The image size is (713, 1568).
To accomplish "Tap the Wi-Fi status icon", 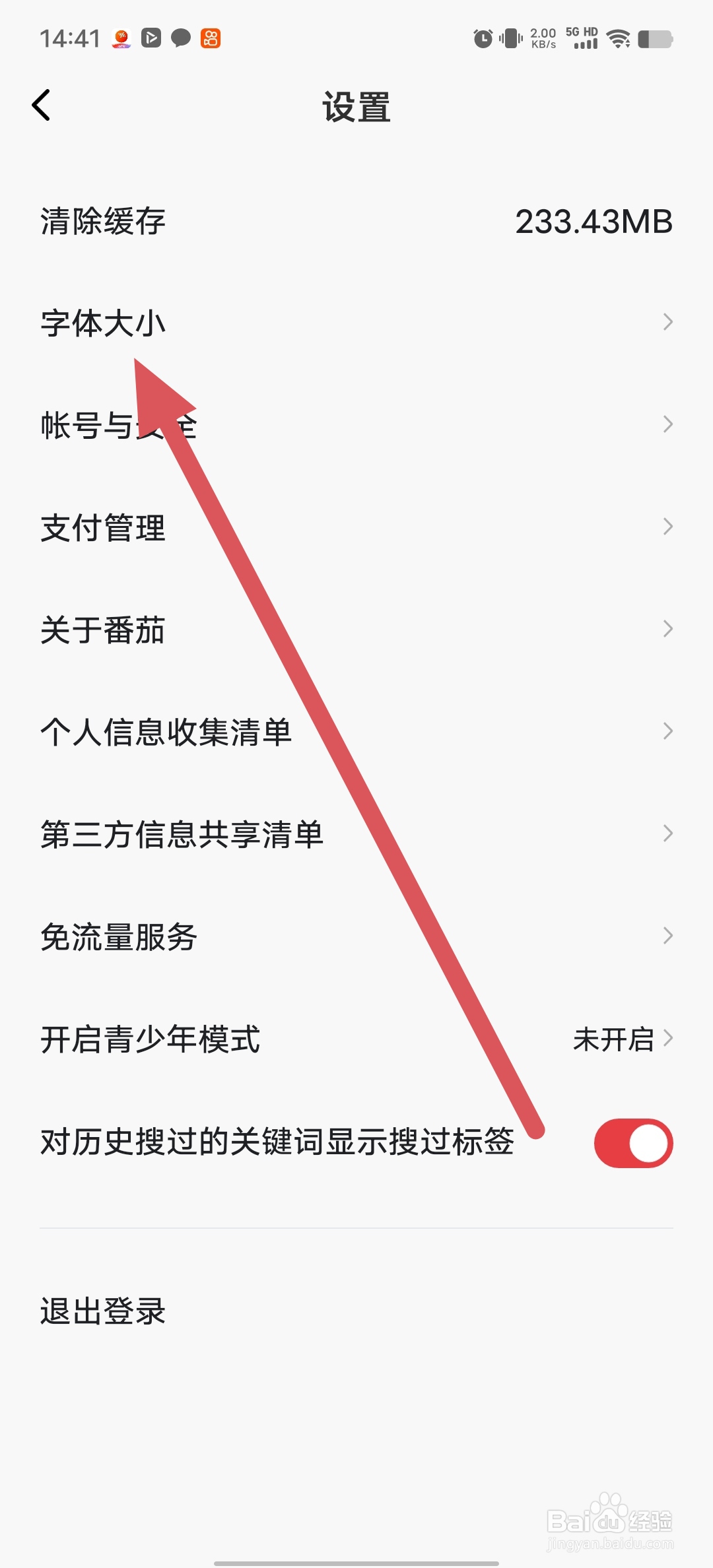I will coord(618,40).
